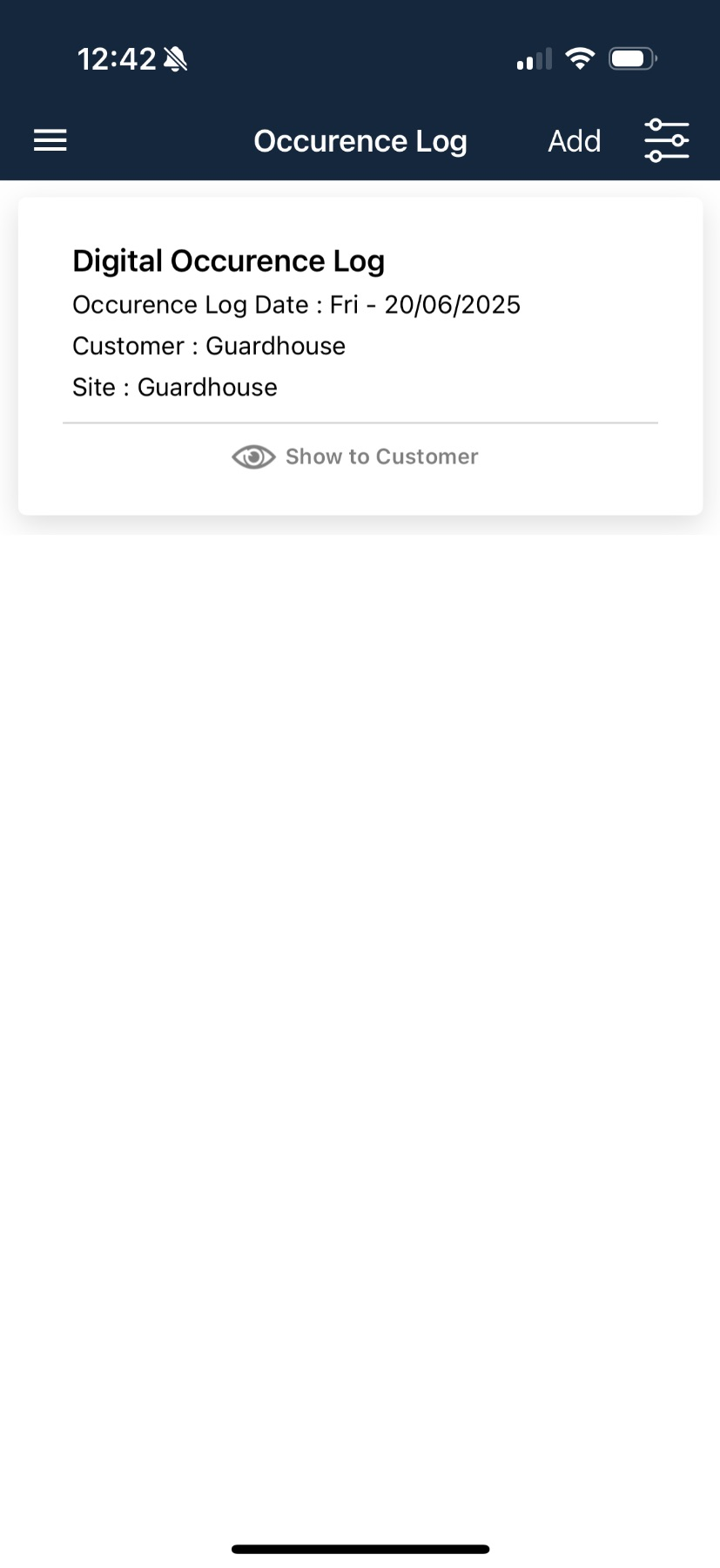Tap Show to Customer

coord(355,456)
